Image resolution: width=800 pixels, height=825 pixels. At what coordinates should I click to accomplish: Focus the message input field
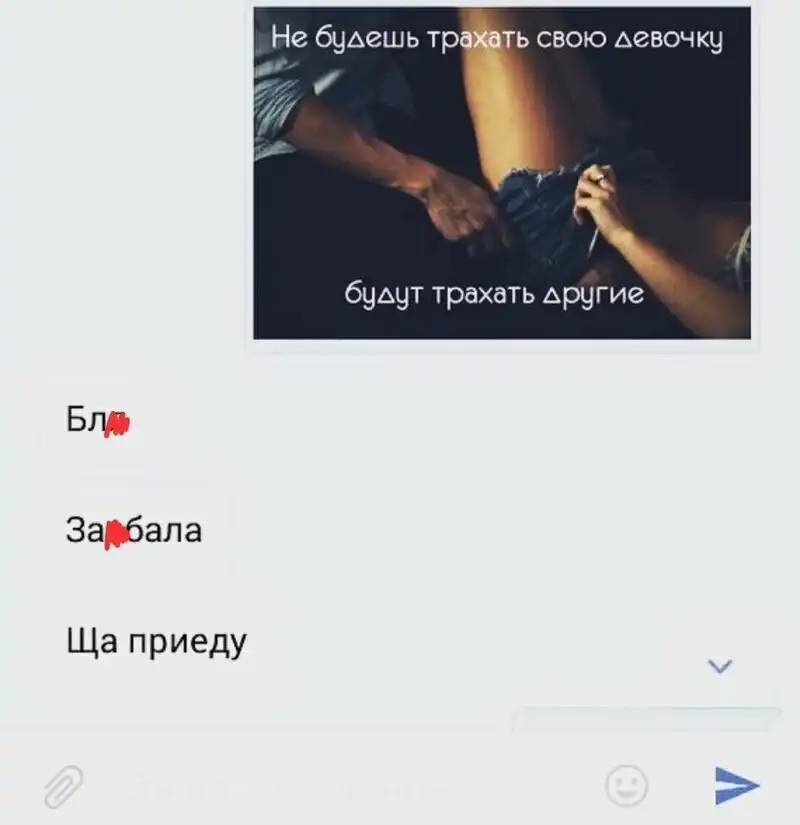point(340,787)
